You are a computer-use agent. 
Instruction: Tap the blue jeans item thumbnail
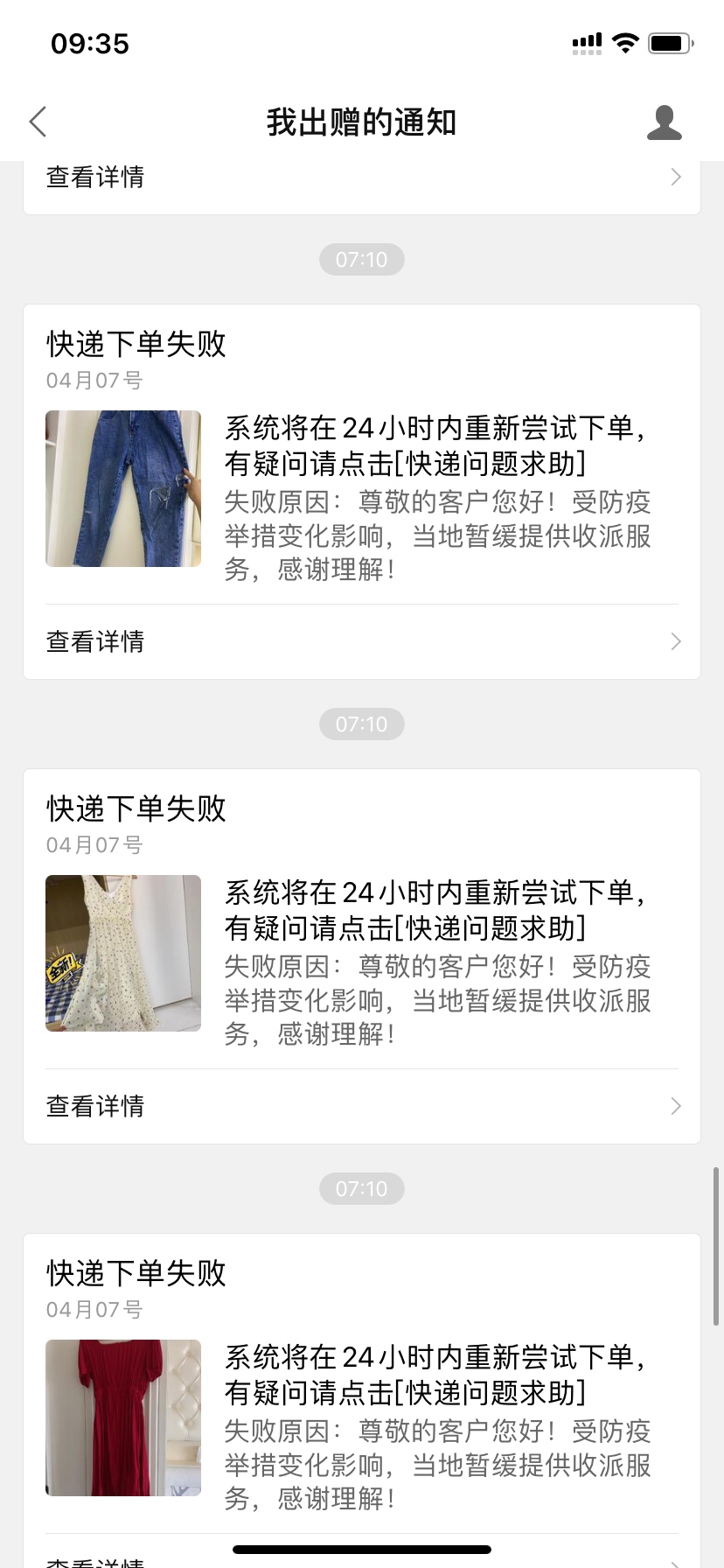coord(123,488)
